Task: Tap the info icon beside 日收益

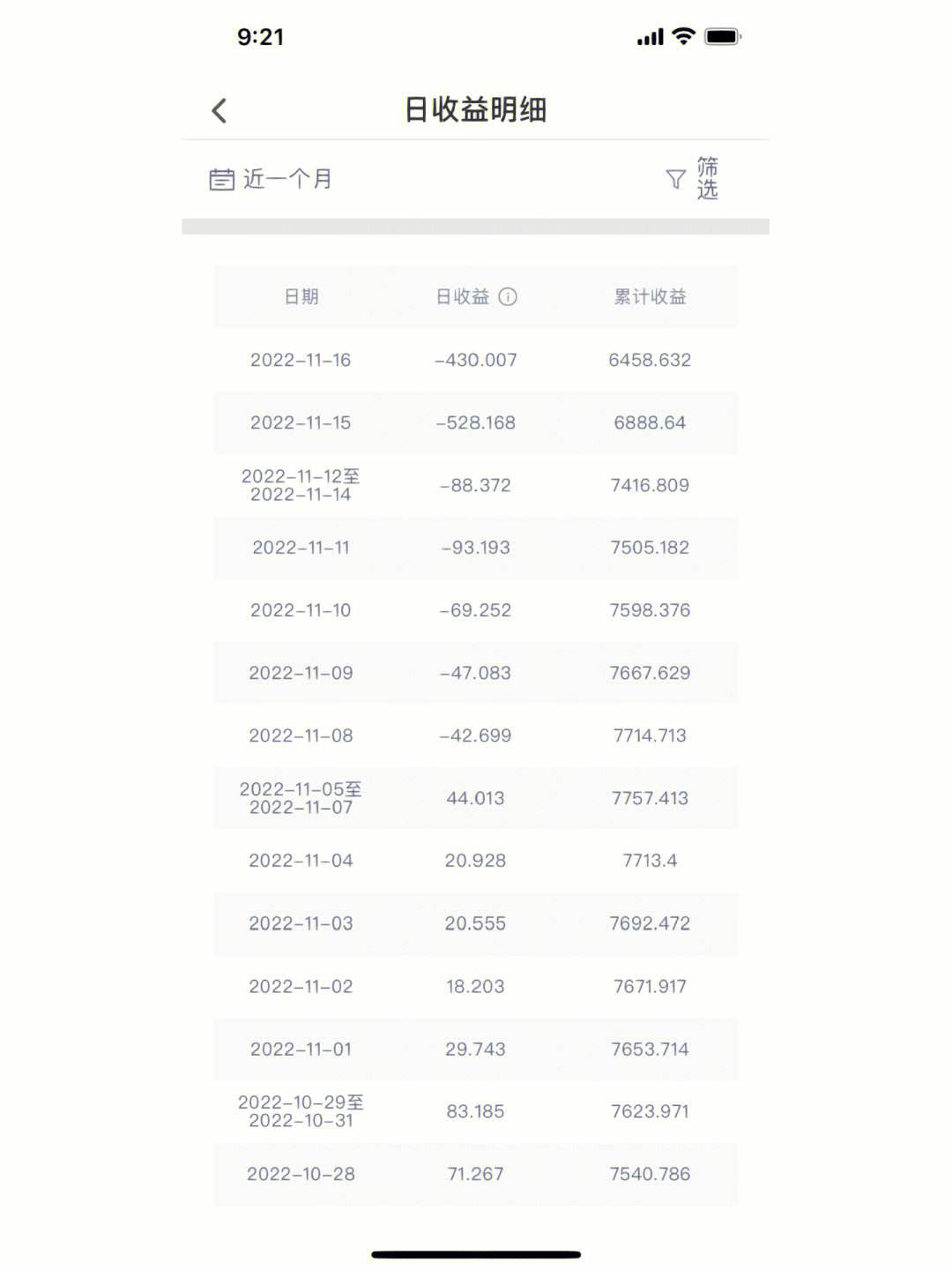Action: point(508,297)
